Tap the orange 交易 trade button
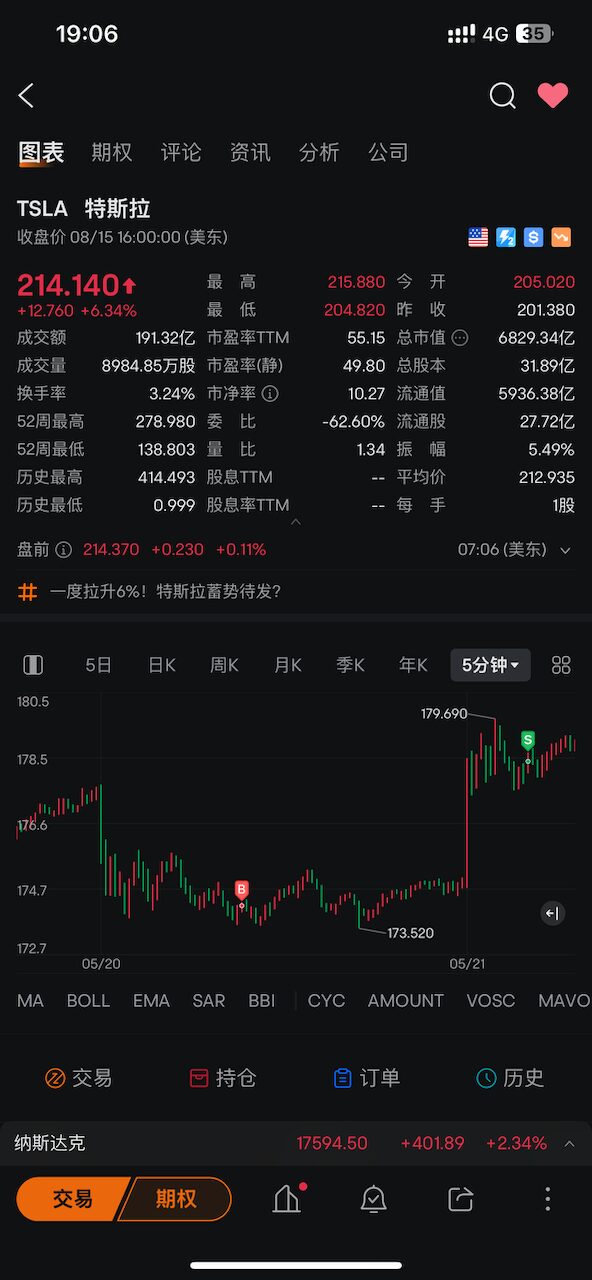 72,1199
